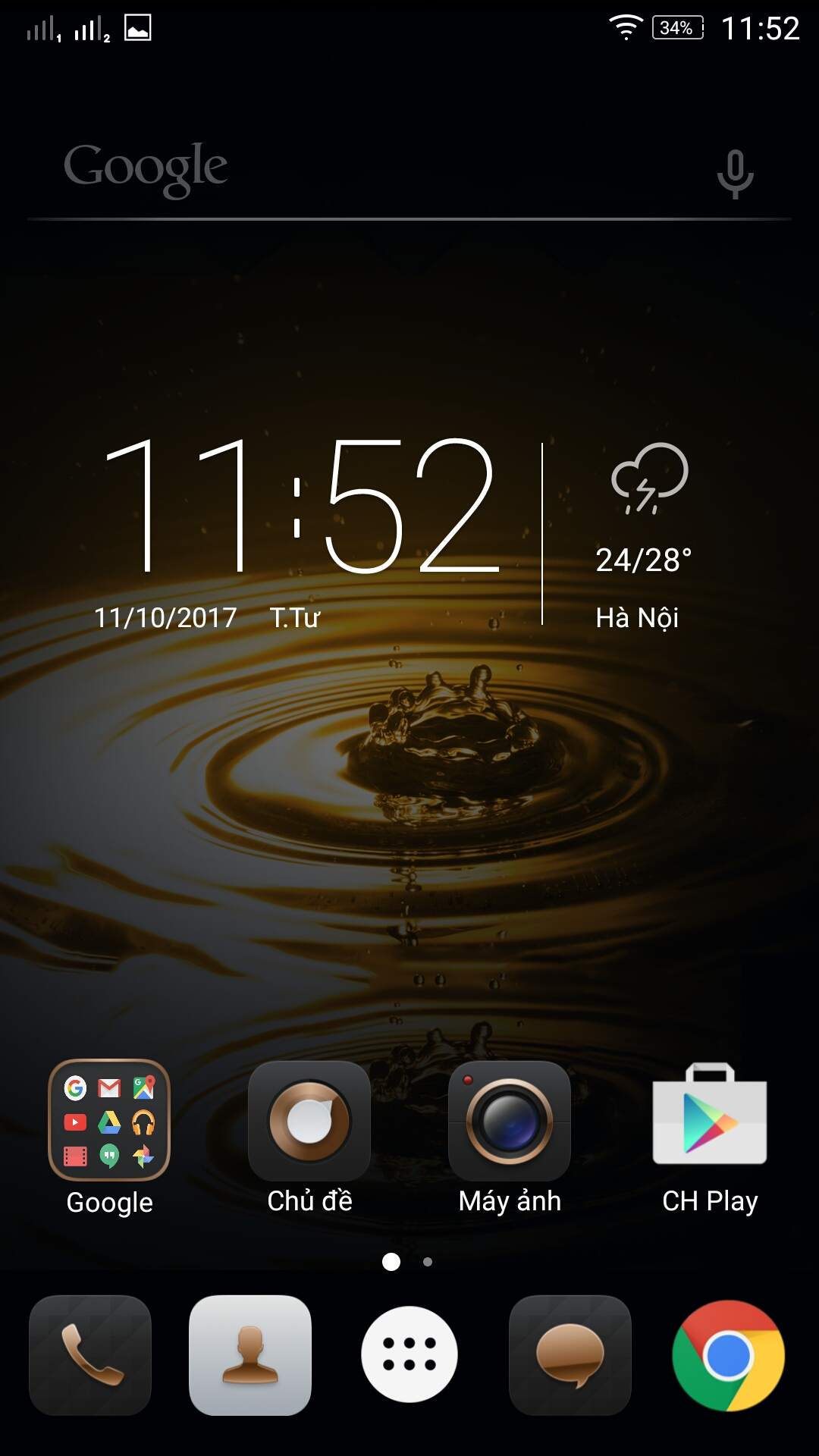Open the messaging app
This screenshot has width=819, height=1456.
[x=570, y=1355]
